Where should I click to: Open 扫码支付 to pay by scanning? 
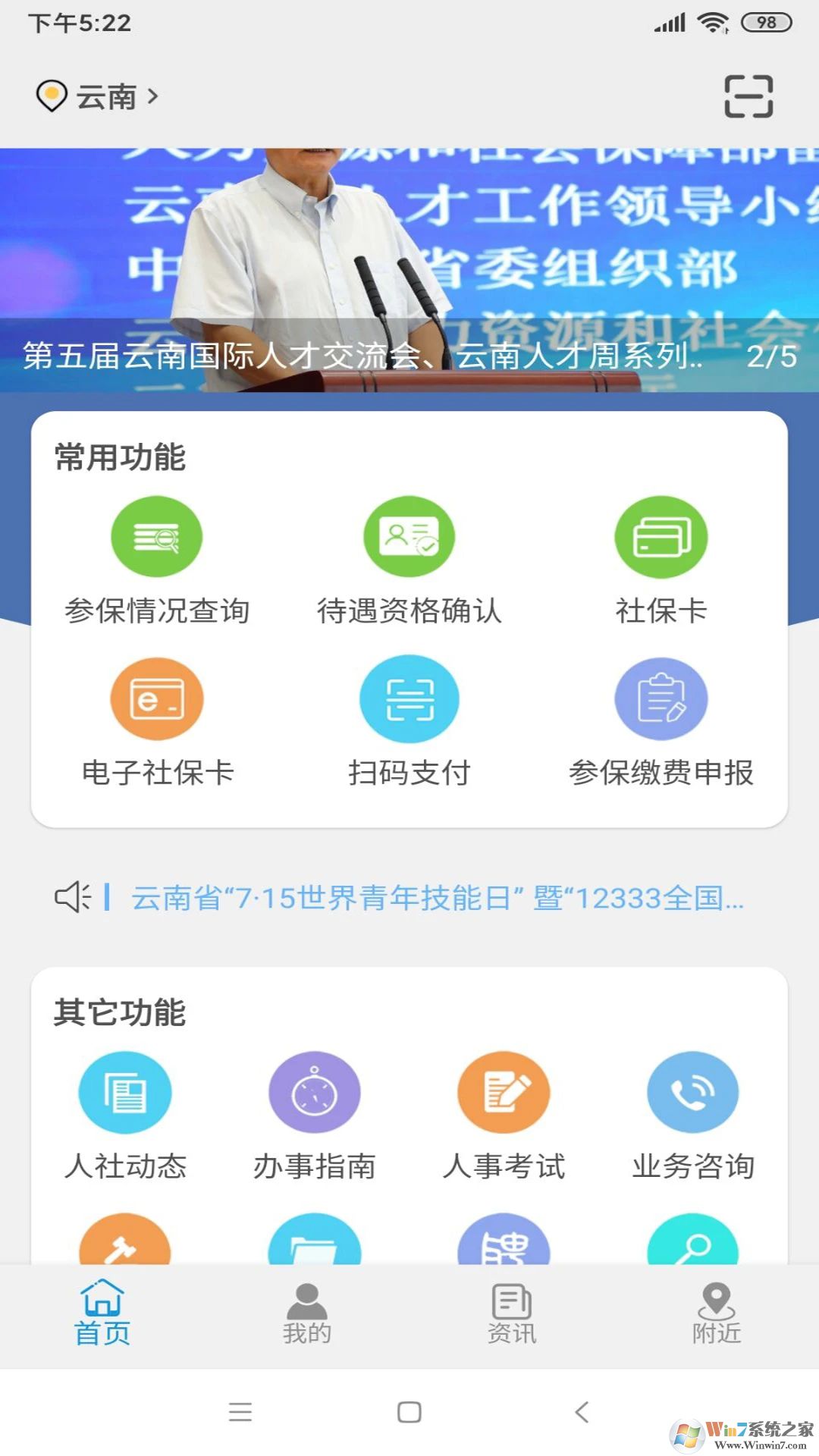[x=409, y=700]
